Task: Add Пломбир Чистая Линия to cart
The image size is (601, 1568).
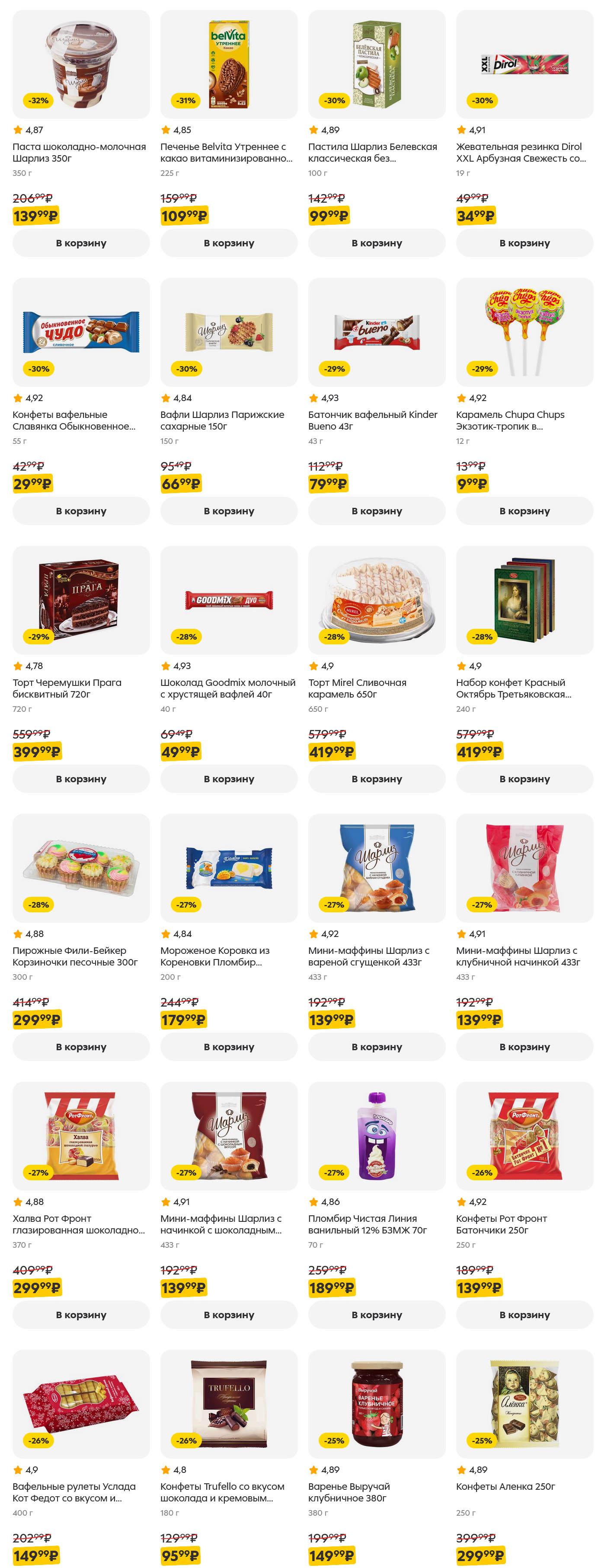Action: click(x=376, y=1314)
